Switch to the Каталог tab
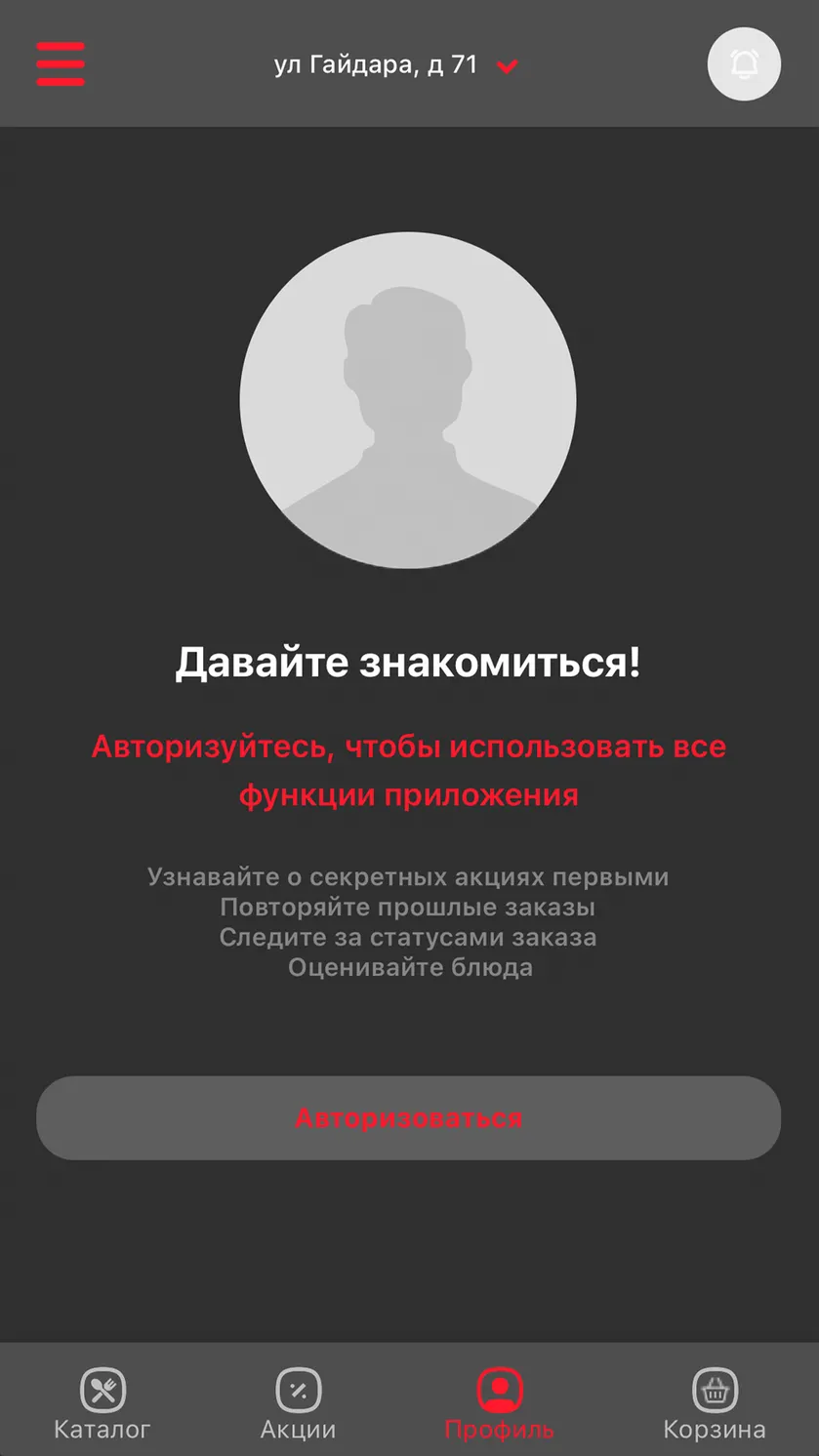The height and width of the screenshot is (1456, 819). (x=102, y=1405)
